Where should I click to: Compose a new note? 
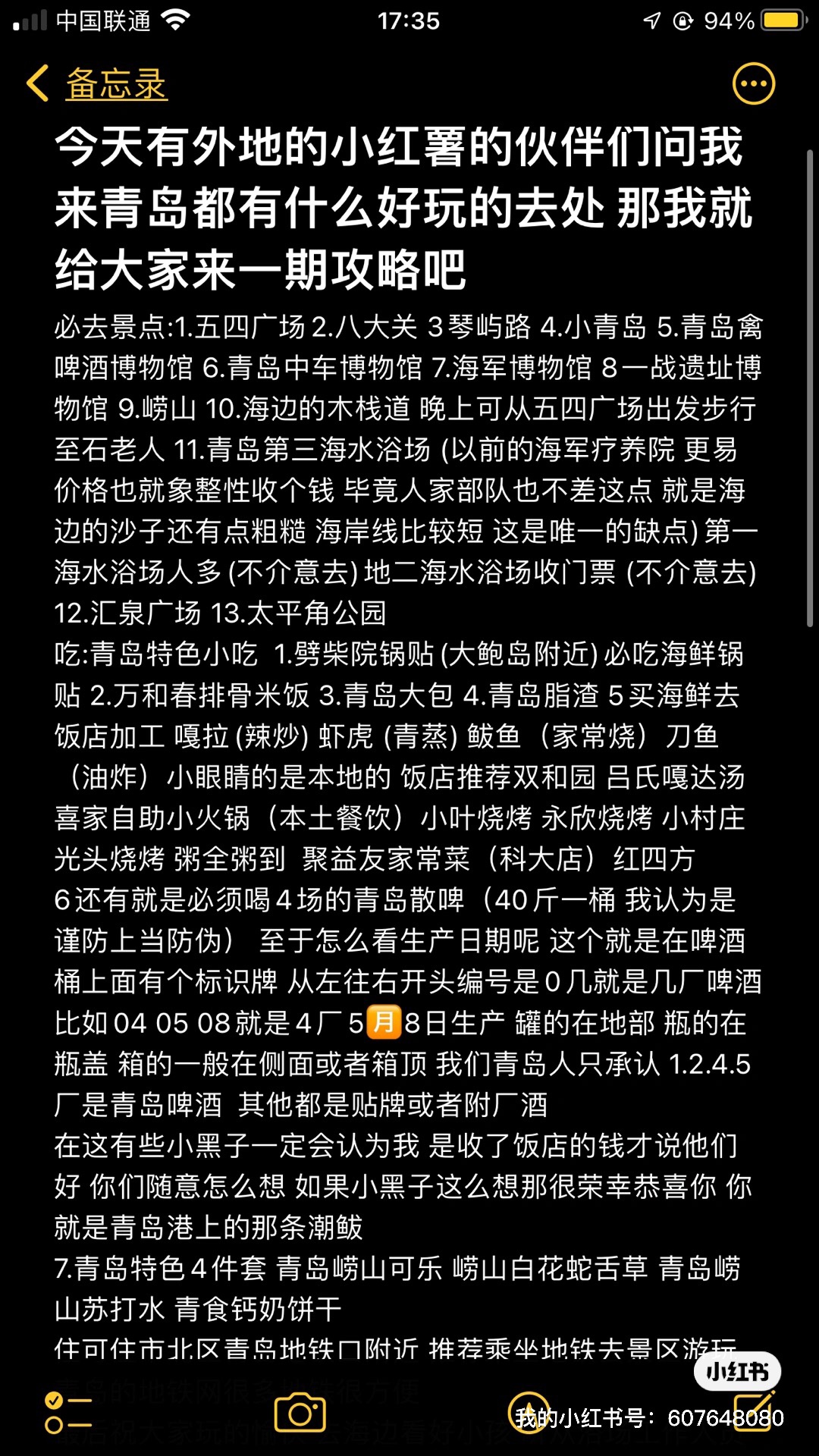pyautogui.click(x=754, y=1410)
